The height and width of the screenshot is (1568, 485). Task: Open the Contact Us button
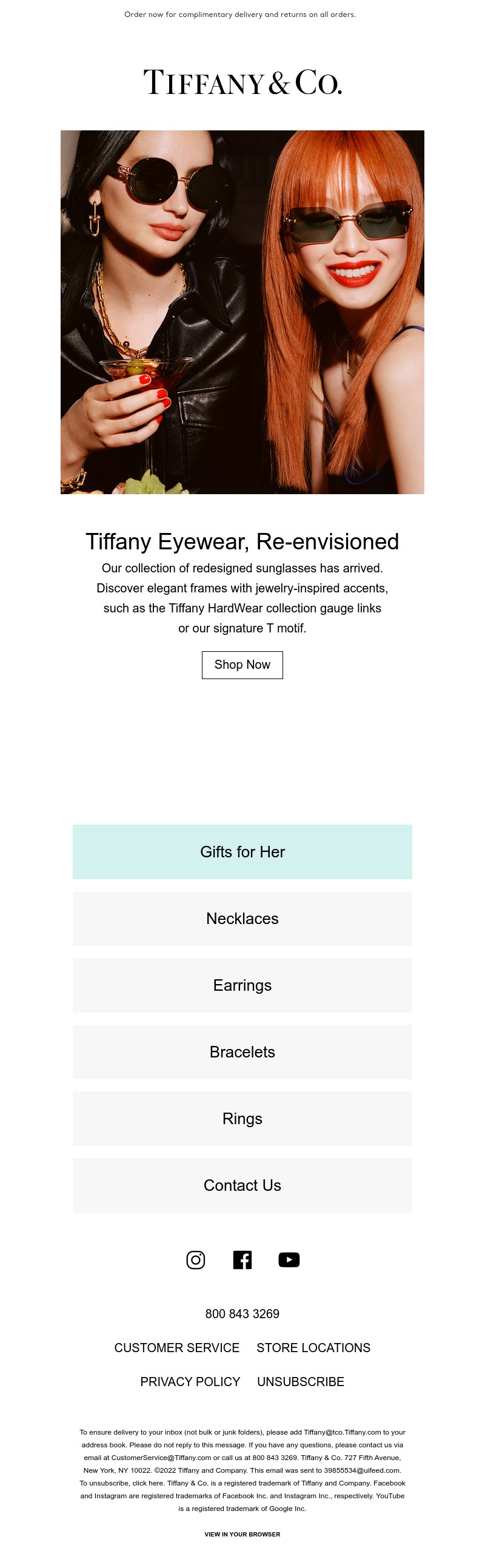tap(242, 1185)
